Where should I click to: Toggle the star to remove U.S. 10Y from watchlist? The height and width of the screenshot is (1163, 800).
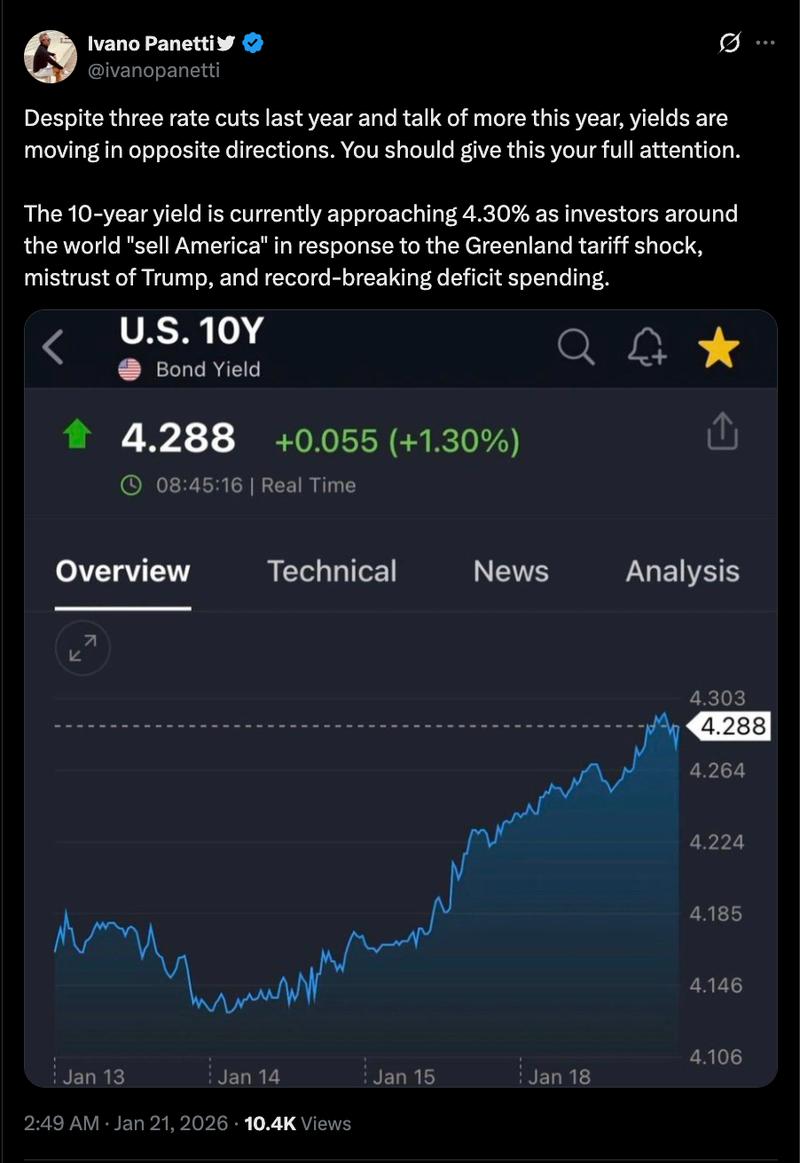pos(719,349)
